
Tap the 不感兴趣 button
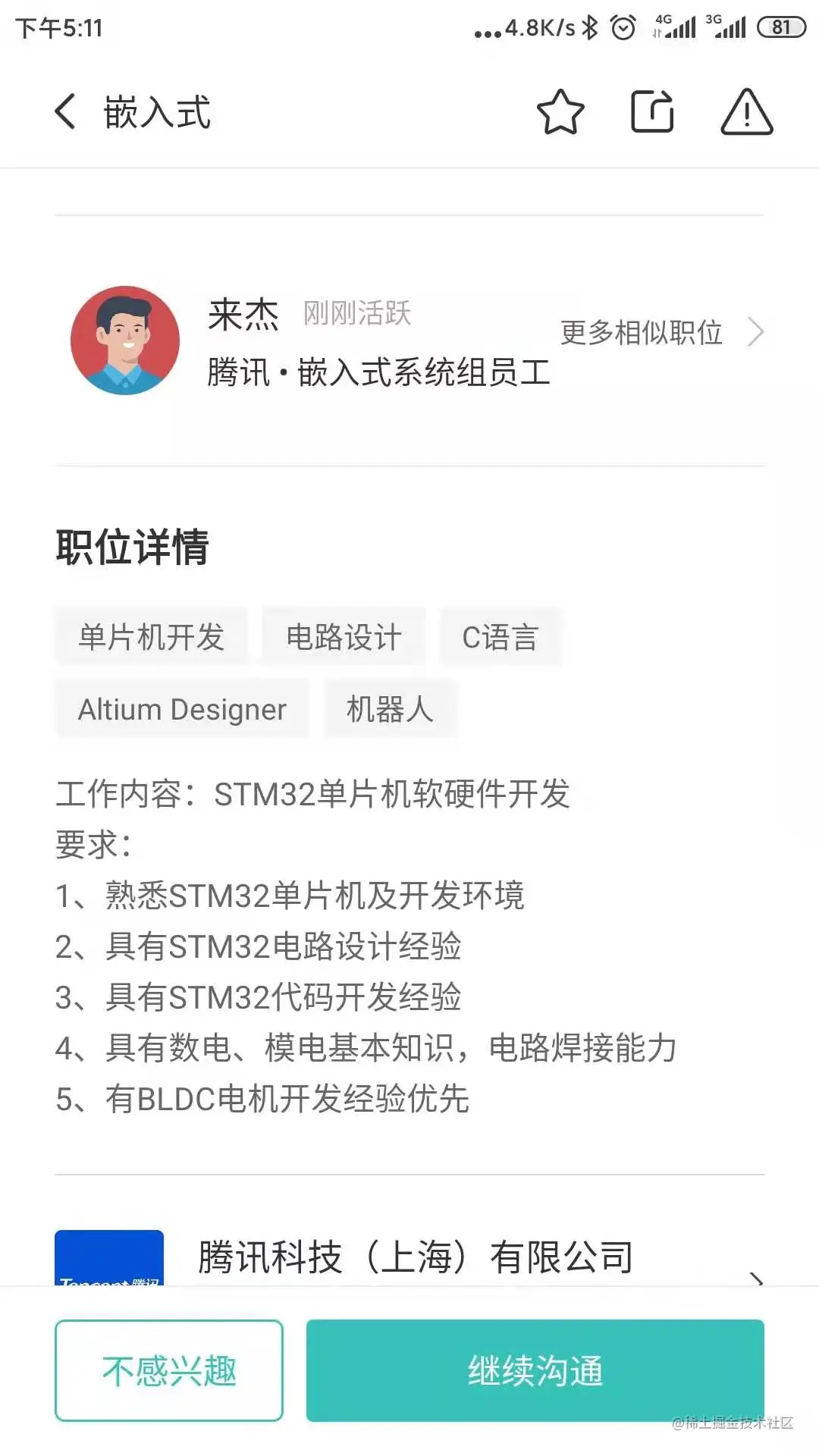169,1370
